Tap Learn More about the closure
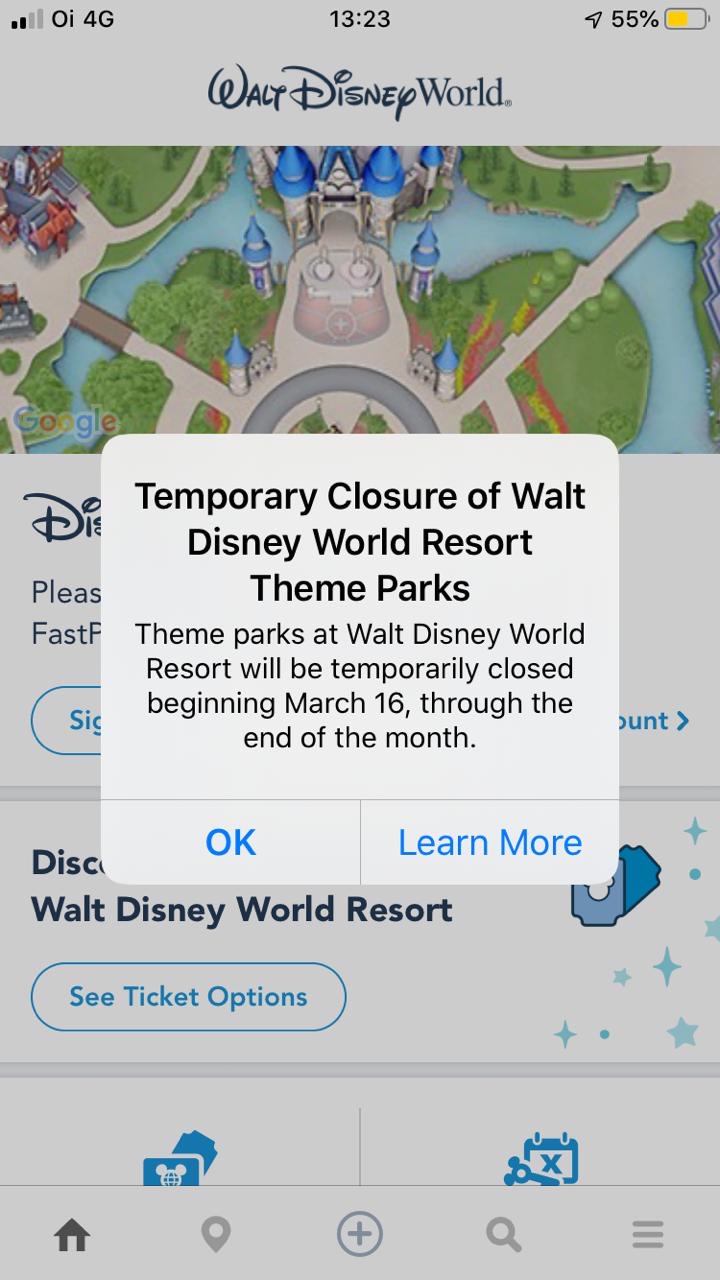This screenshot has height=1280, width=720. tap(490, 842)
